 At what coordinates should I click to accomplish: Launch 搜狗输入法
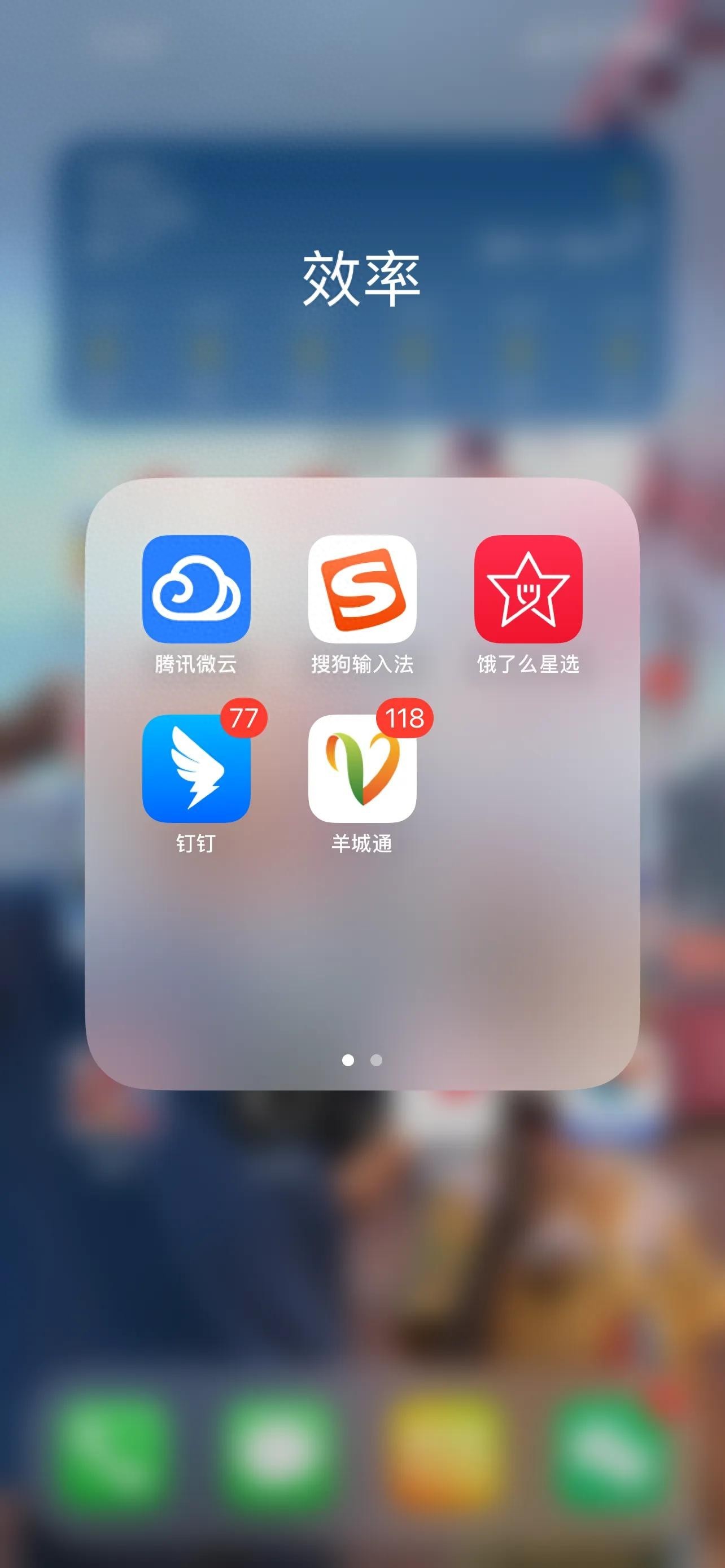pyautogui.click(x=362, y=589)
